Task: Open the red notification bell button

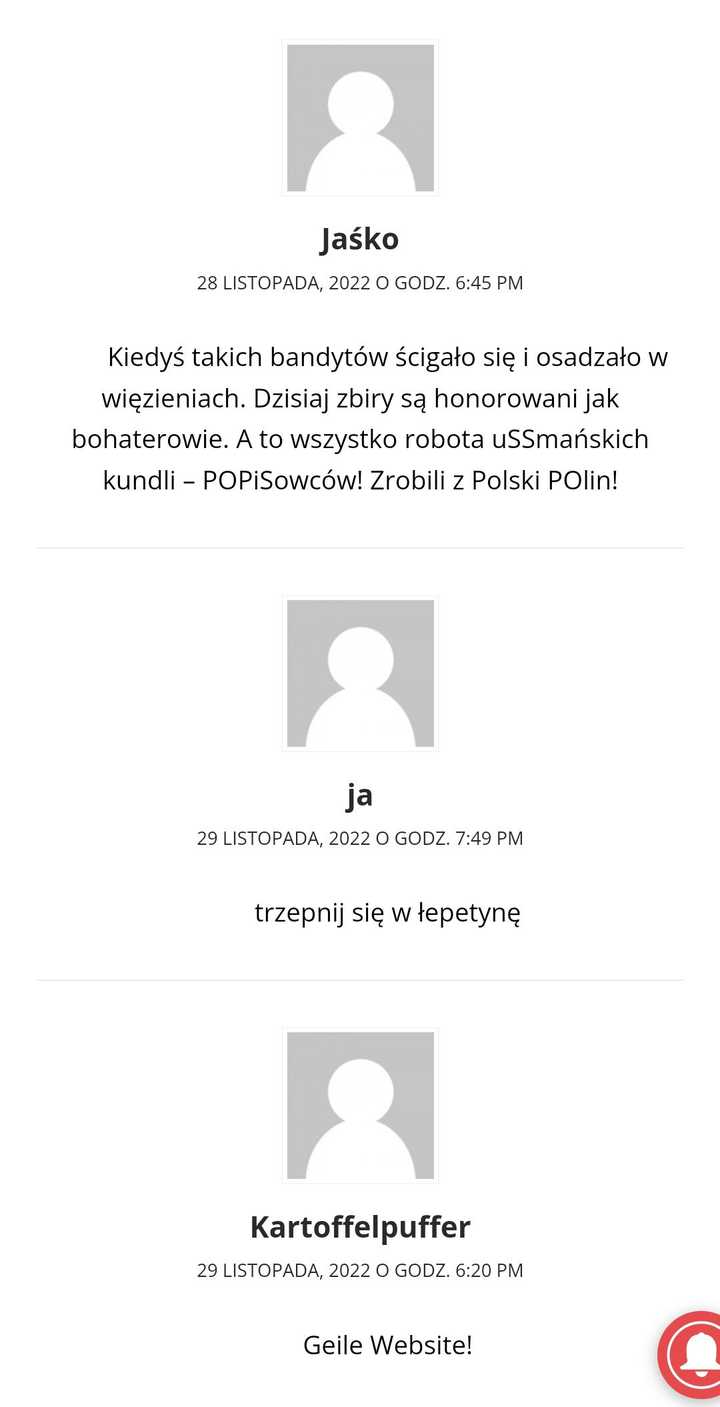Action: click(x=692, y=1354)
